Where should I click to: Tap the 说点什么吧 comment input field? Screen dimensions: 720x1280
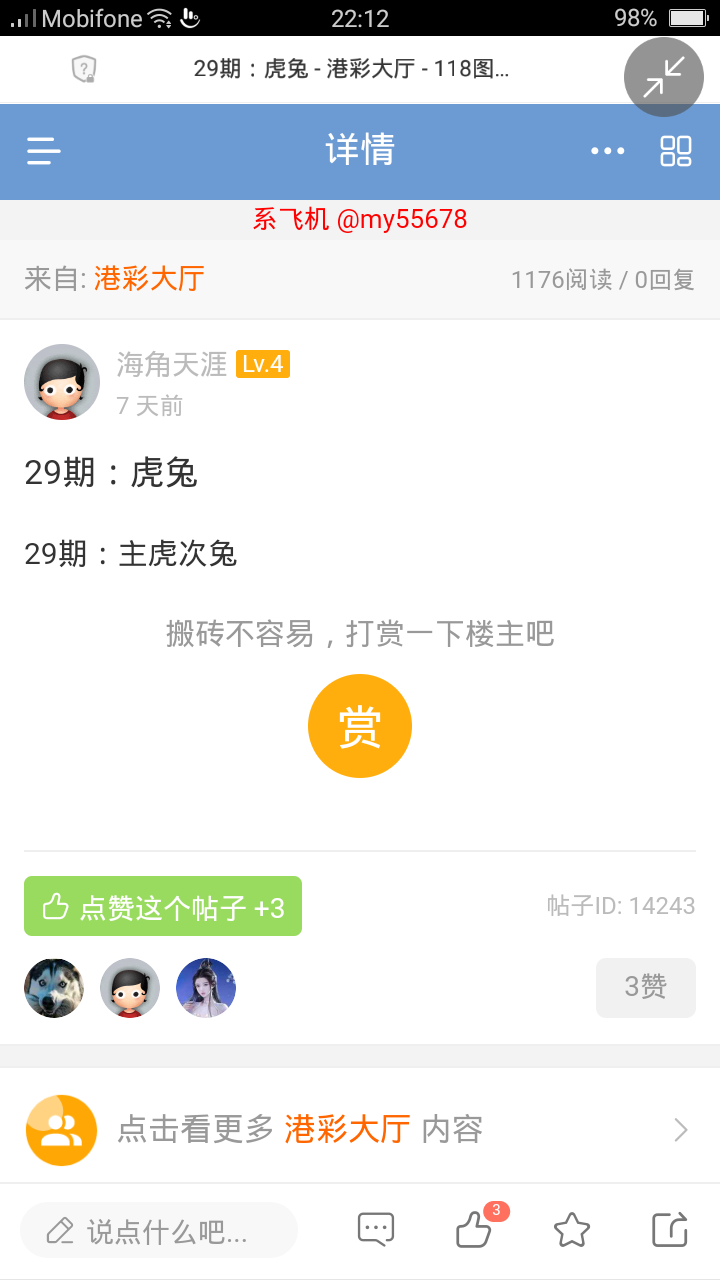pos(158,1229)
